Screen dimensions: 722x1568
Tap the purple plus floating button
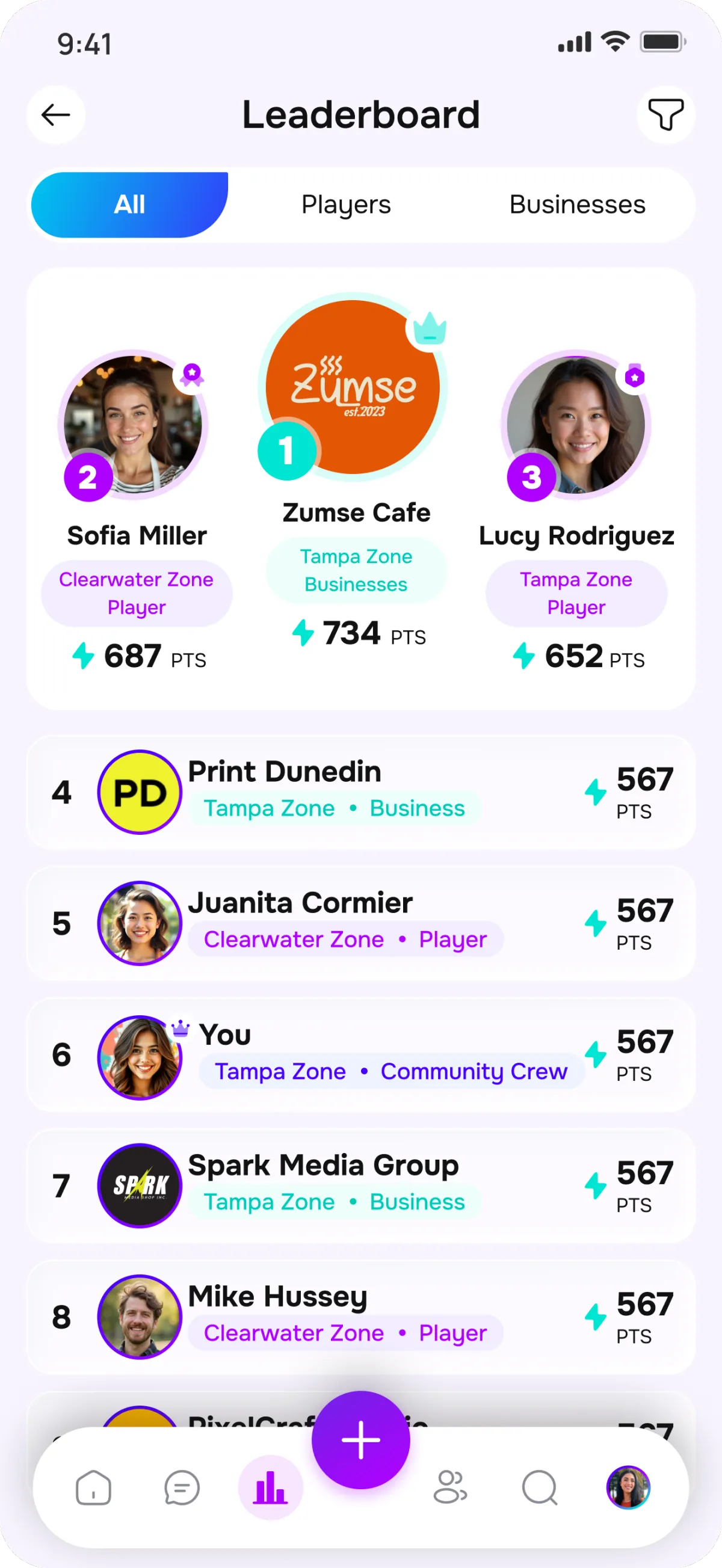point(360,1440)
